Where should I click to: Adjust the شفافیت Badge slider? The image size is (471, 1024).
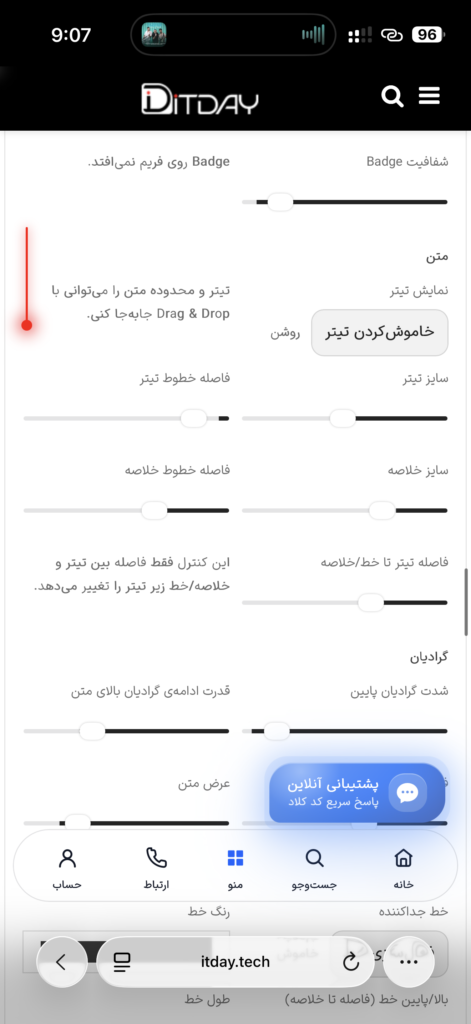[344, 202]
